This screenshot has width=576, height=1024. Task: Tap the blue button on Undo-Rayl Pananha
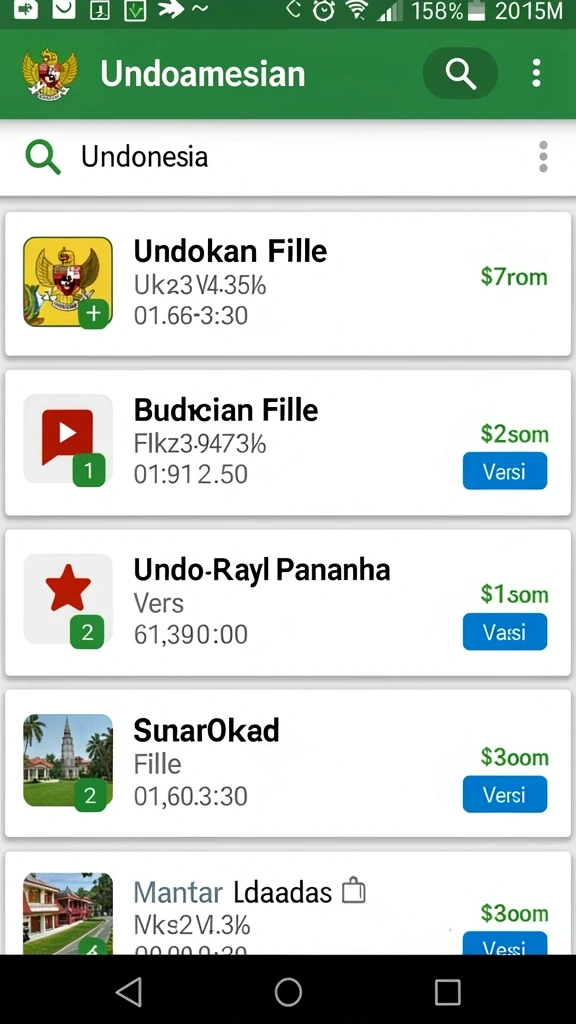tap(505, 632)
